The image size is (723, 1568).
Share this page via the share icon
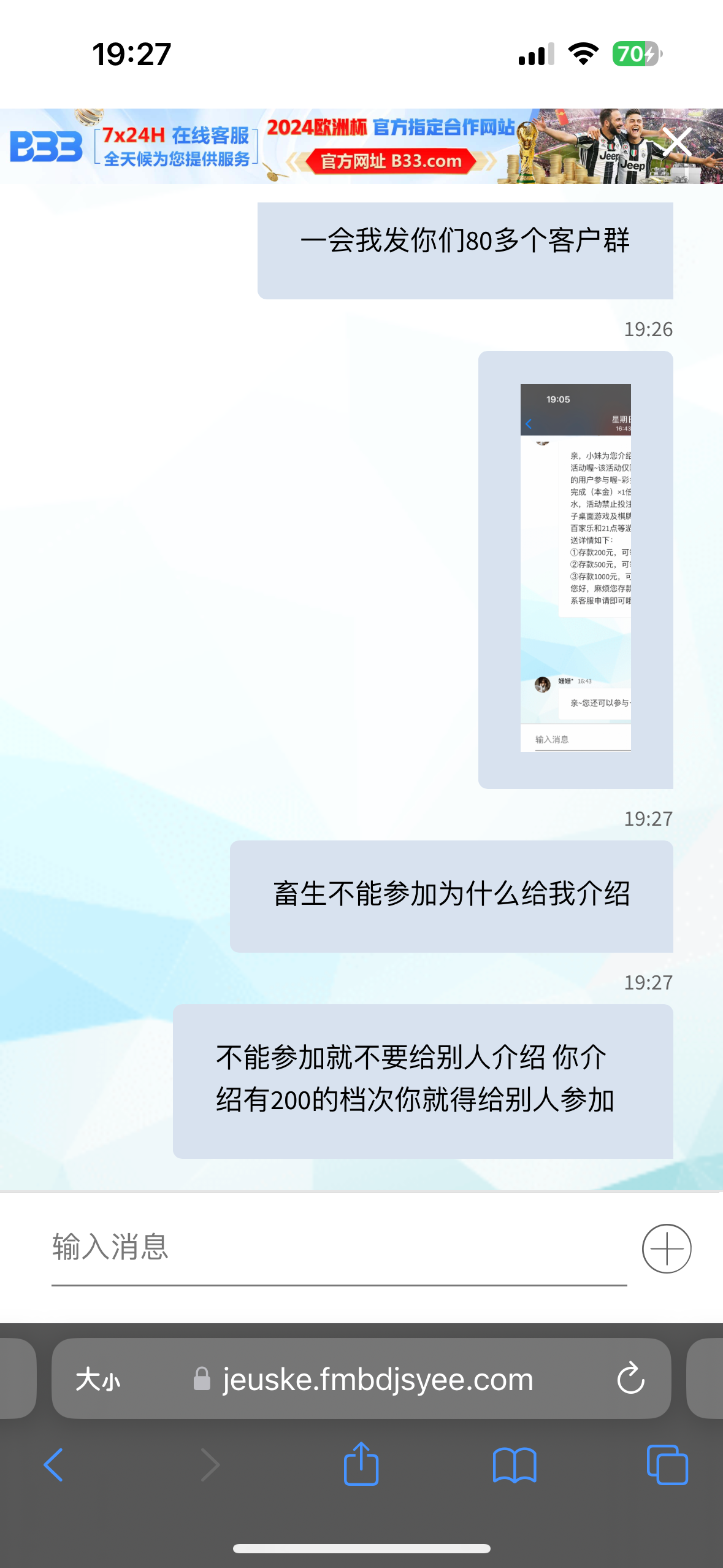point(361,1464)
